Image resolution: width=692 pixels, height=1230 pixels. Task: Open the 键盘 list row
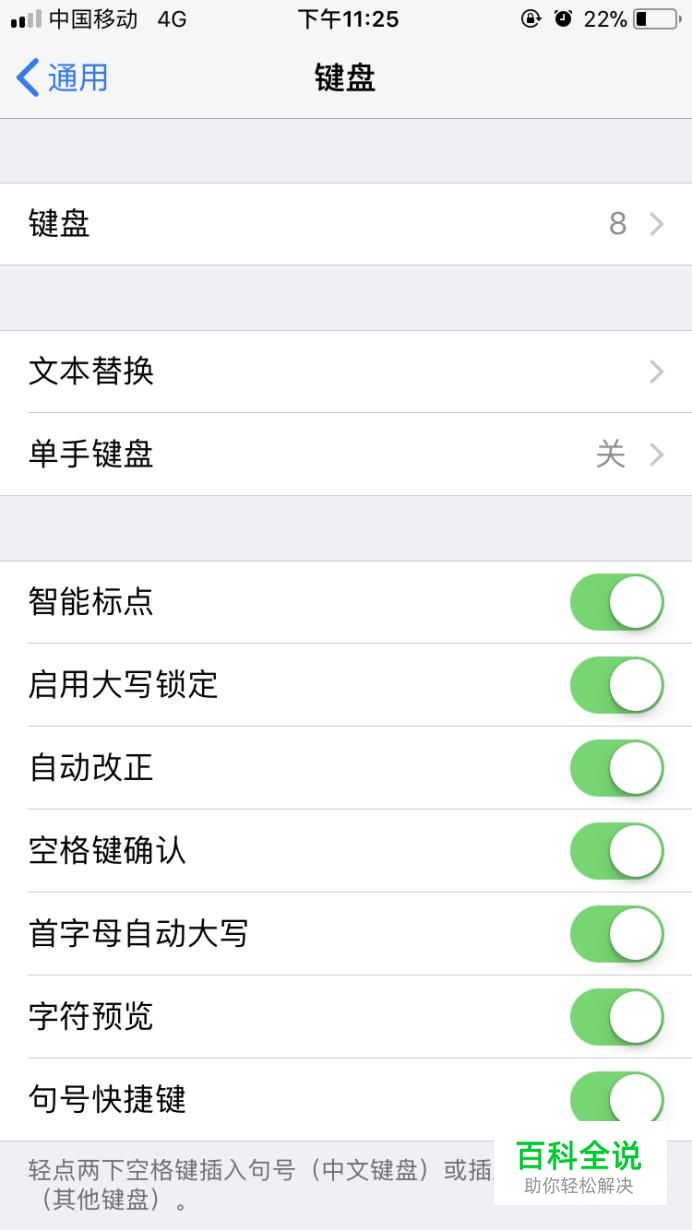(346, 224)
